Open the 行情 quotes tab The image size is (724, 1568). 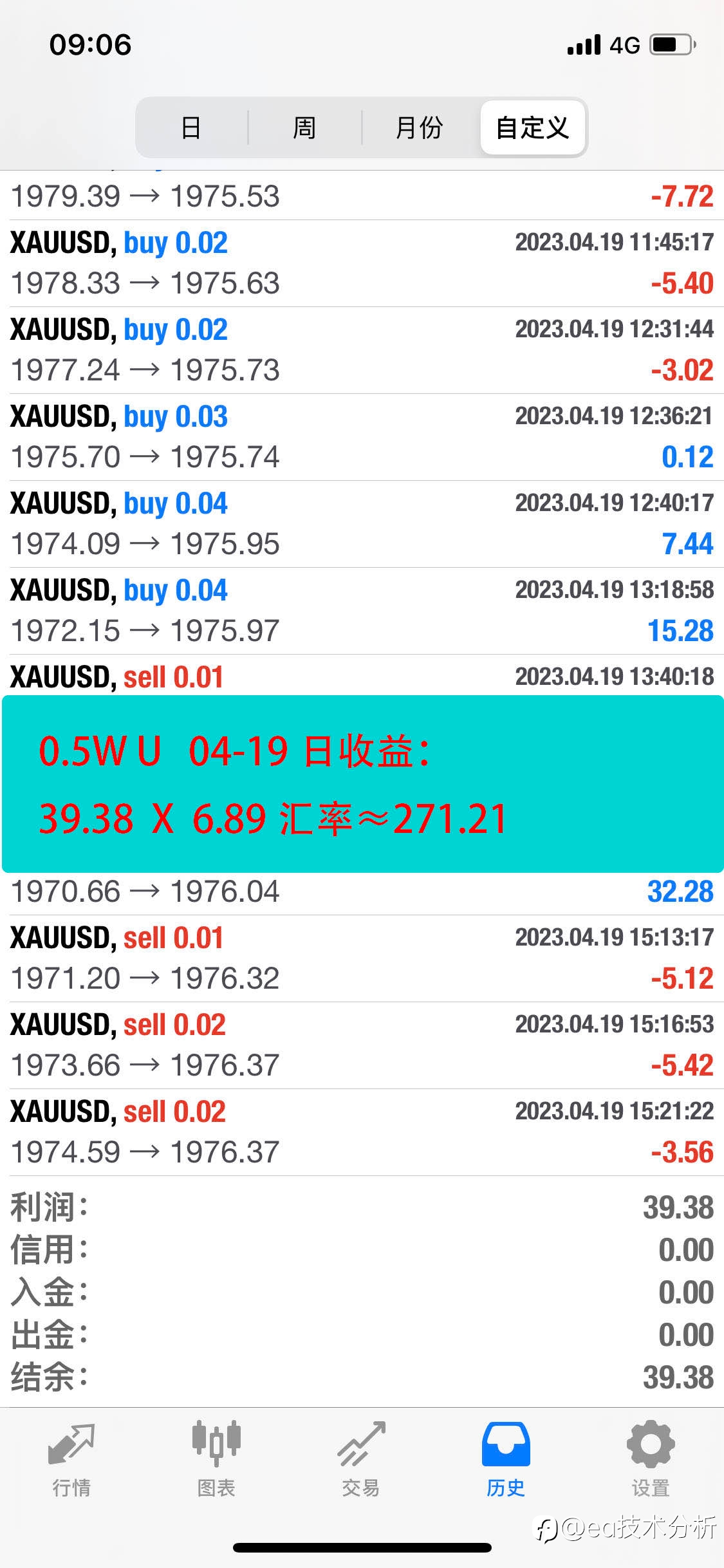[71, 1459]
